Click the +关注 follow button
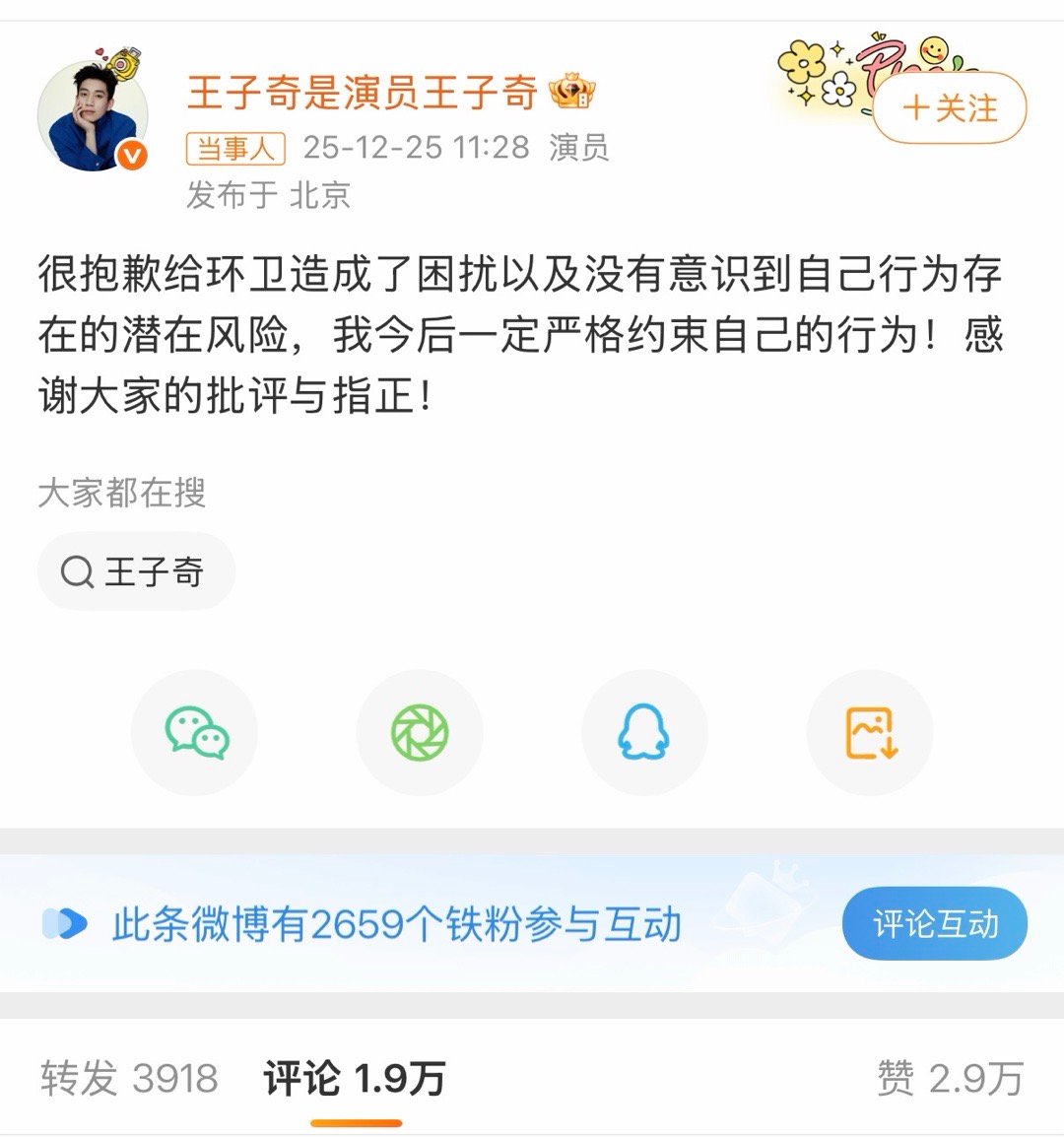The image size is (1064, 1138). 947,110
